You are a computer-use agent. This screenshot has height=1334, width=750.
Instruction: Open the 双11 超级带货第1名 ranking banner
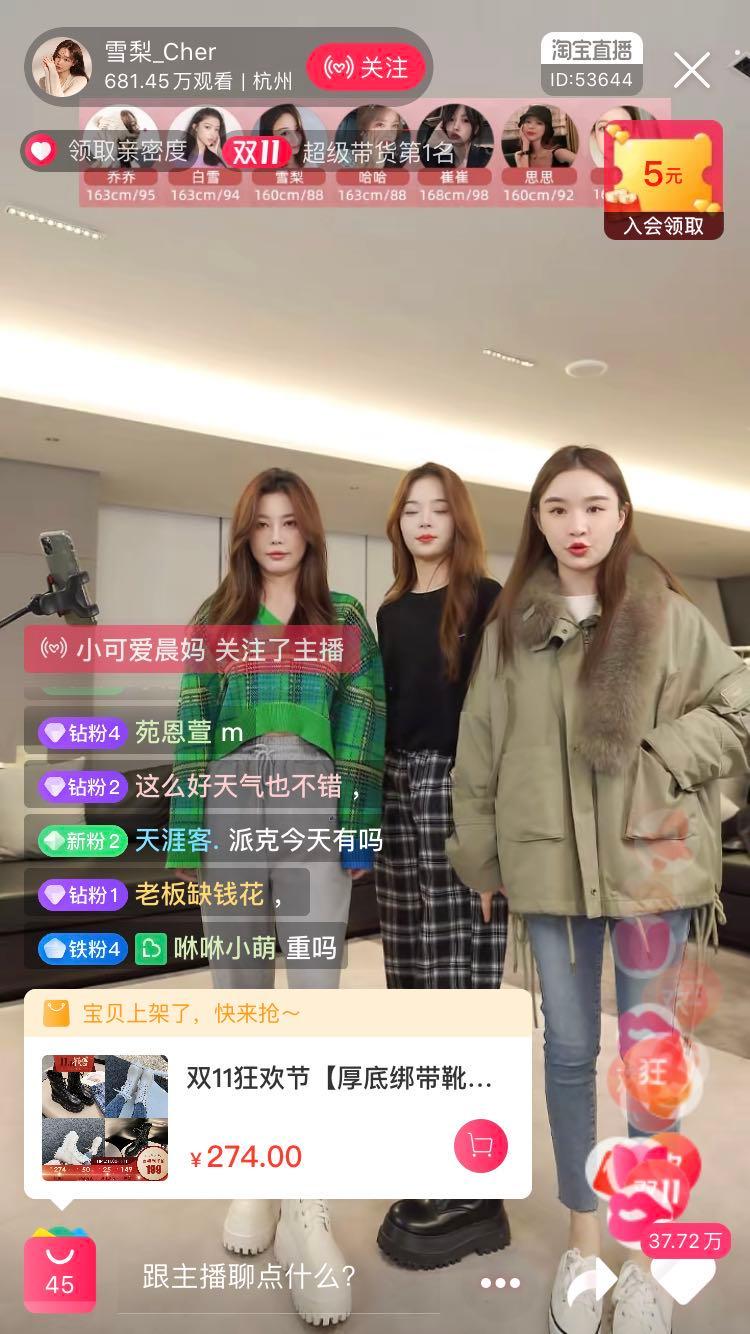pos(340,152)
